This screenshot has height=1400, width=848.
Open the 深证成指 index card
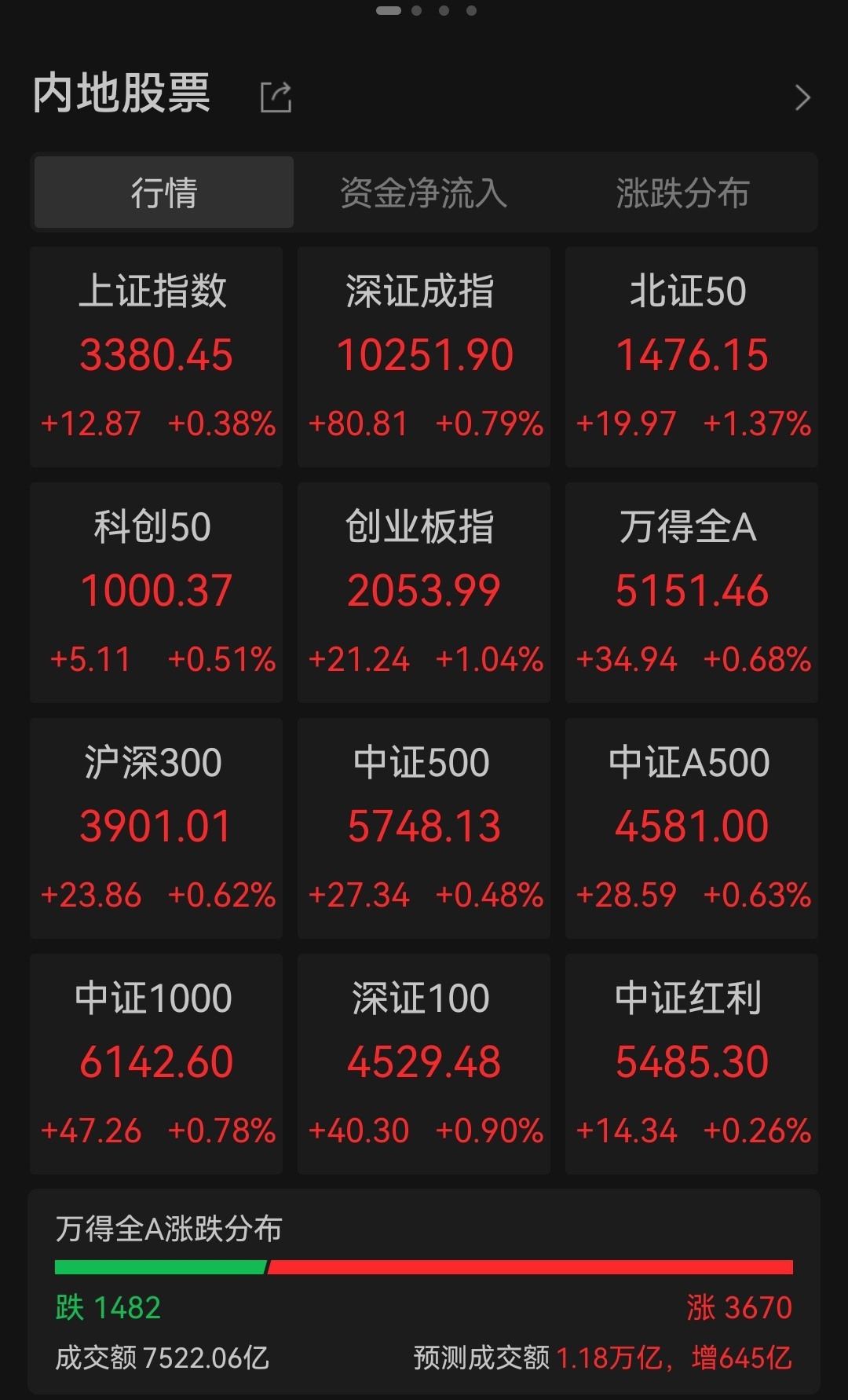click(424, 357)
